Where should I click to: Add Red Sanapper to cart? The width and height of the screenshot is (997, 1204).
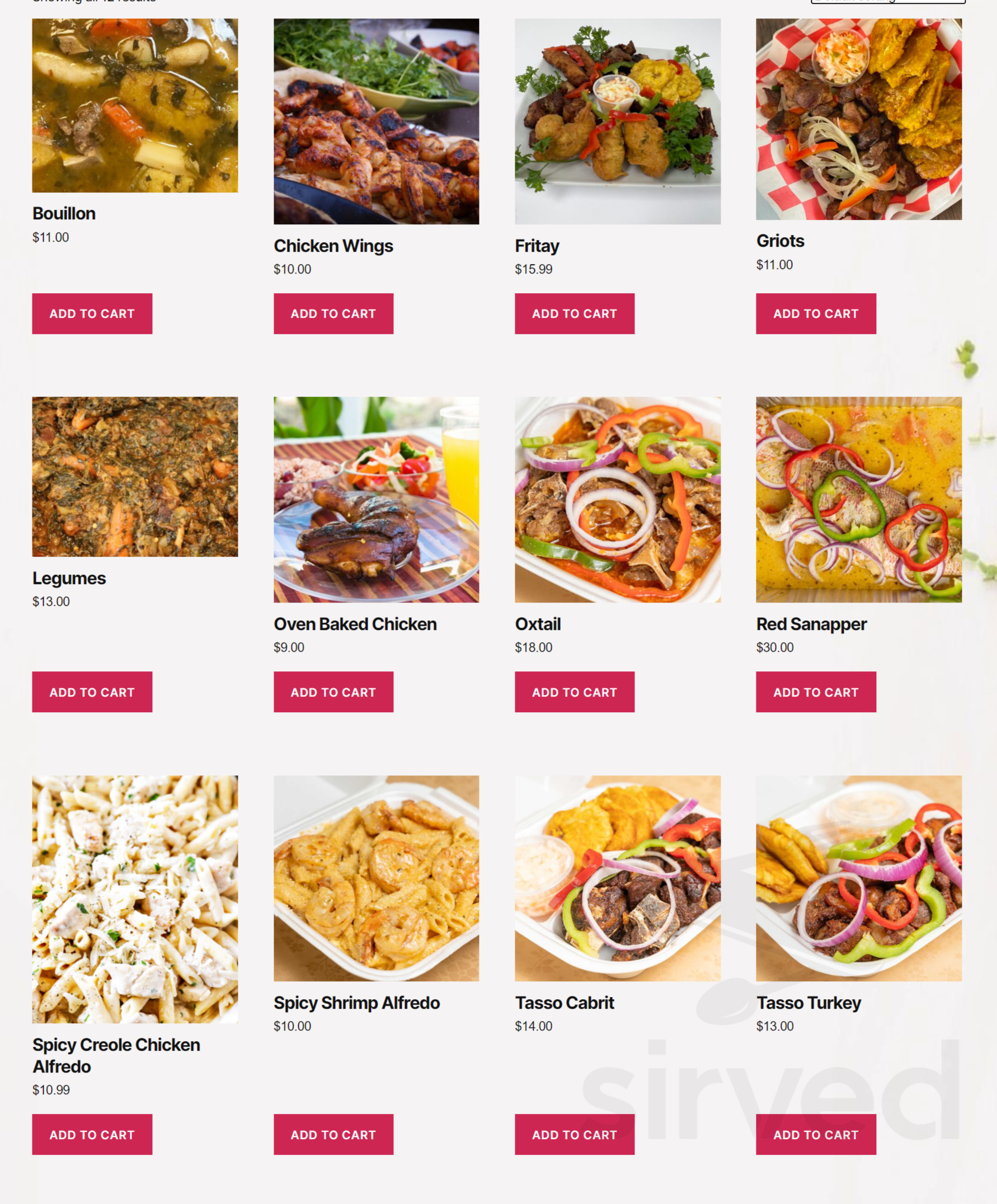(816, 692)
